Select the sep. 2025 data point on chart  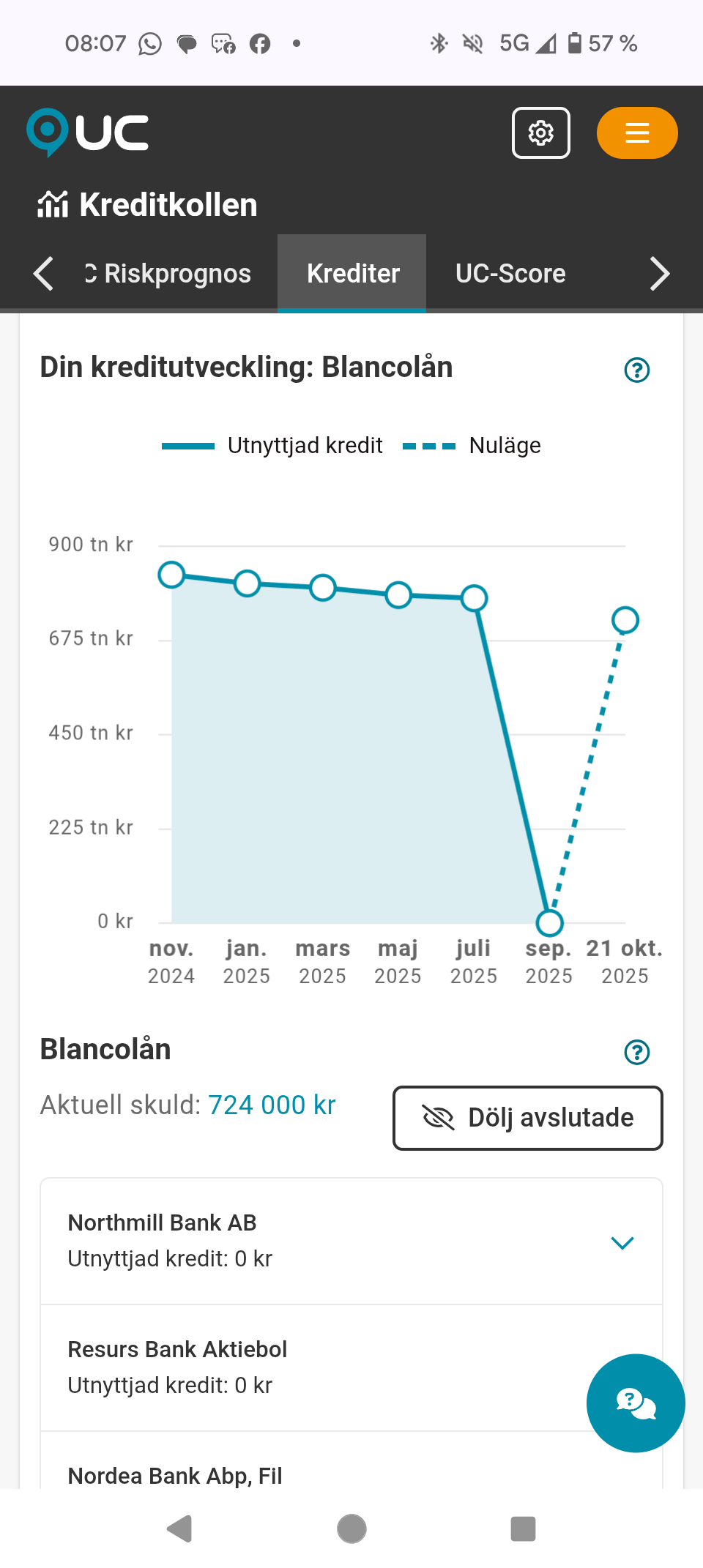coord(549,923)
